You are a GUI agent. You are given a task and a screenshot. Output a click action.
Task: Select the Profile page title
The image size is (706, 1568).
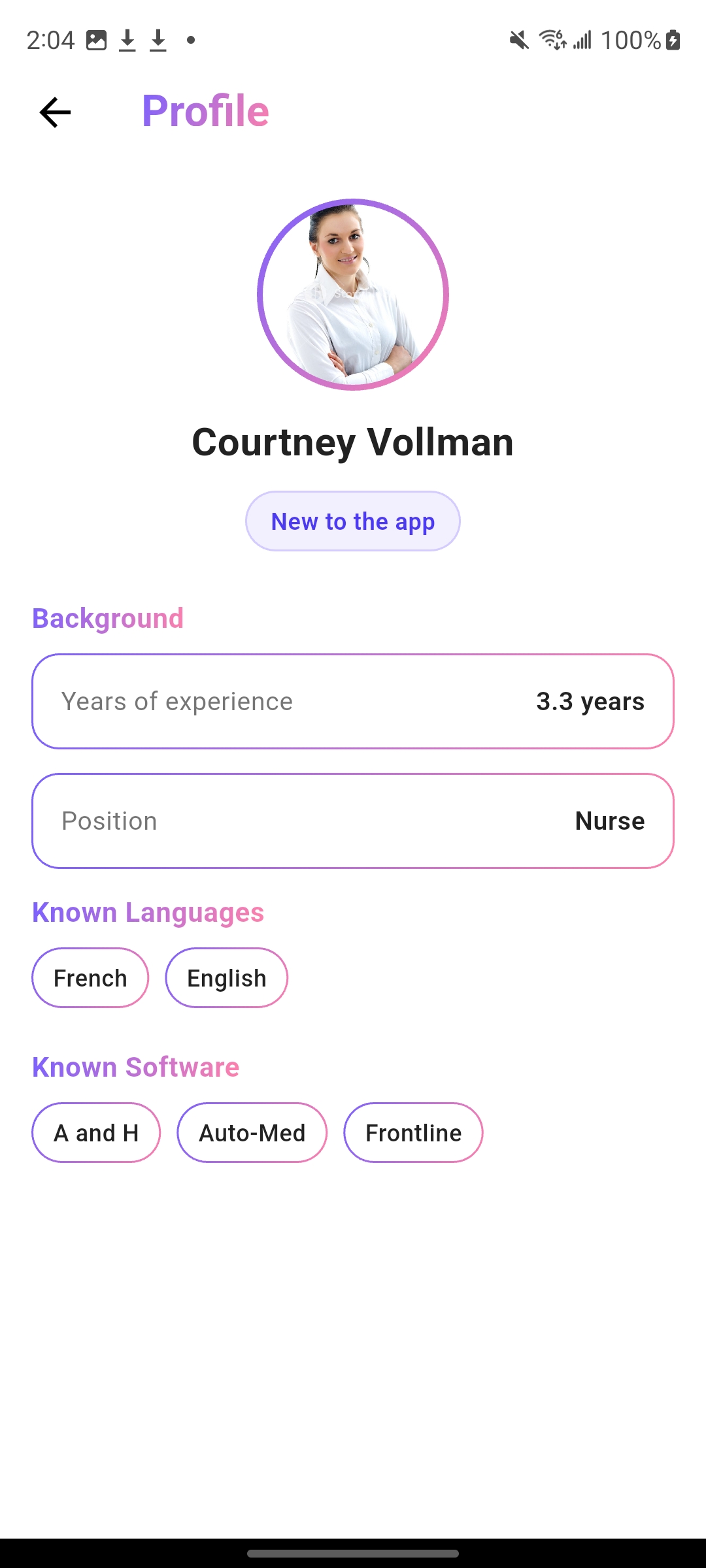point(205,110)
